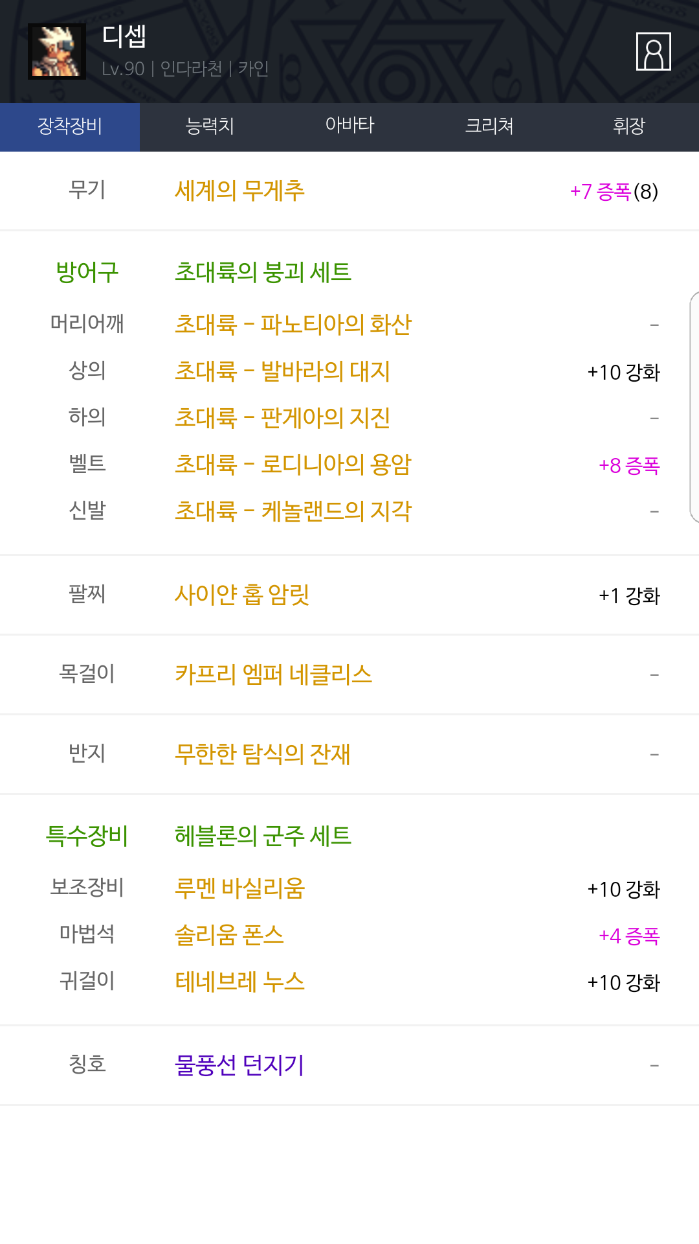The image size is (699, 1244).
Task: Switch to the 아바타 tab
Action: point(349,126)
